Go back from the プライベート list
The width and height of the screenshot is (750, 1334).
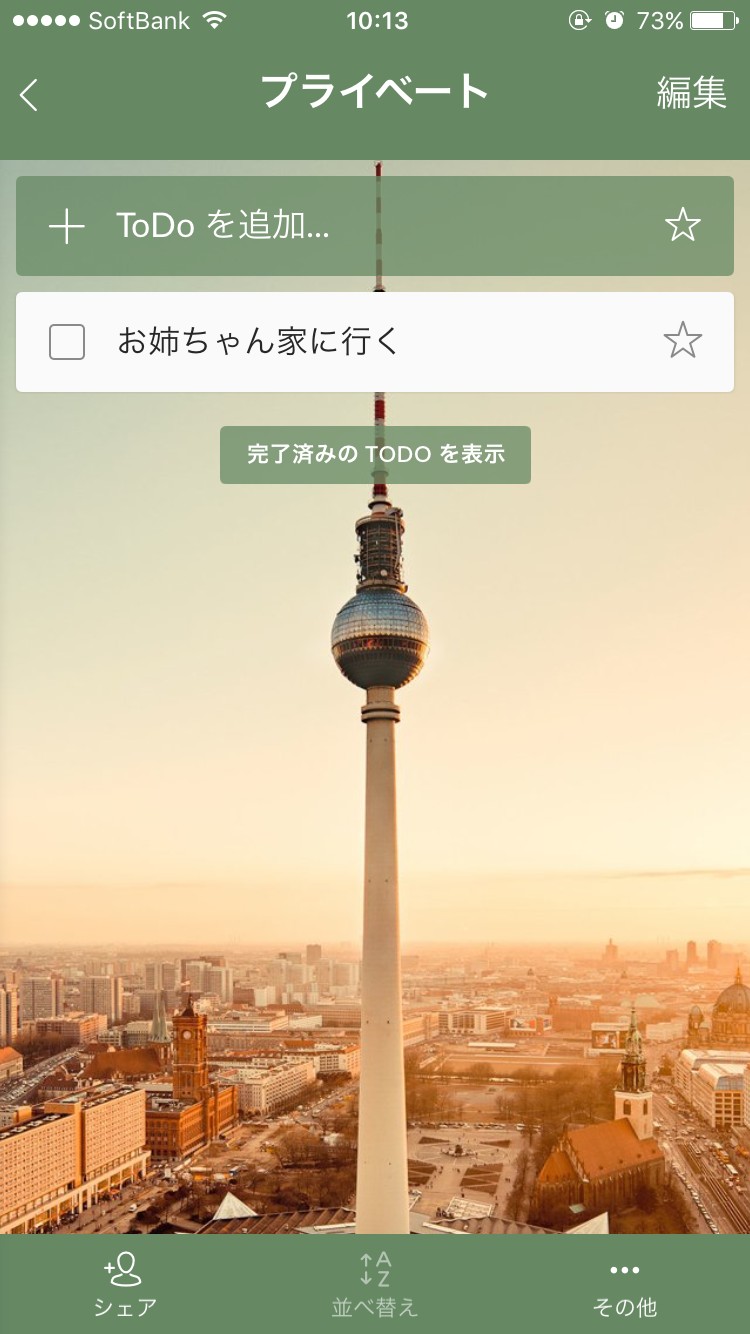tap(29, 95)
